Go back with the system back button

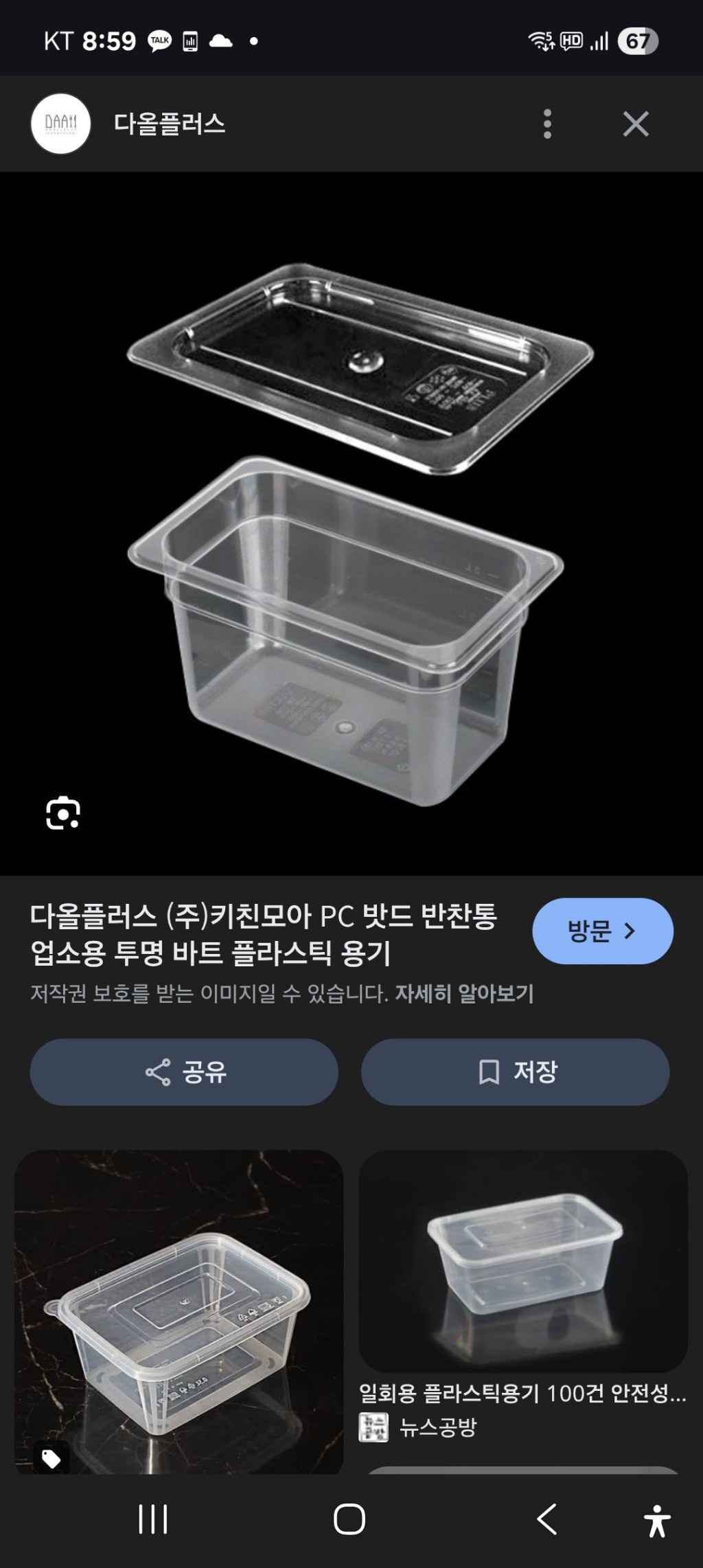point(546,1519)
